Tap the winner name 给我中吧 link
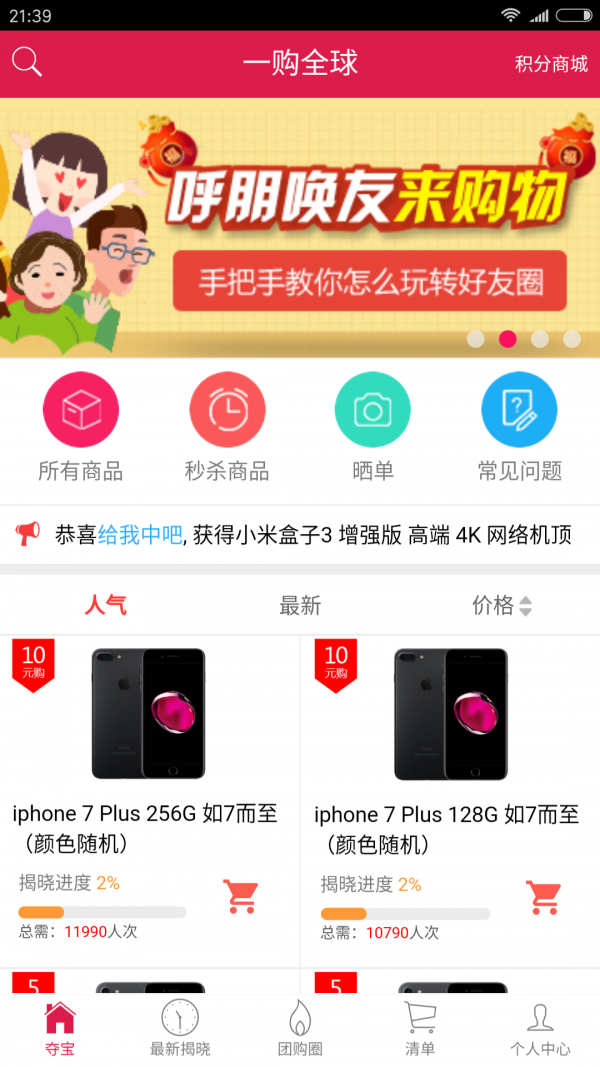The image size is (600, 1067). pyautogui.click(x=140, y=535)
